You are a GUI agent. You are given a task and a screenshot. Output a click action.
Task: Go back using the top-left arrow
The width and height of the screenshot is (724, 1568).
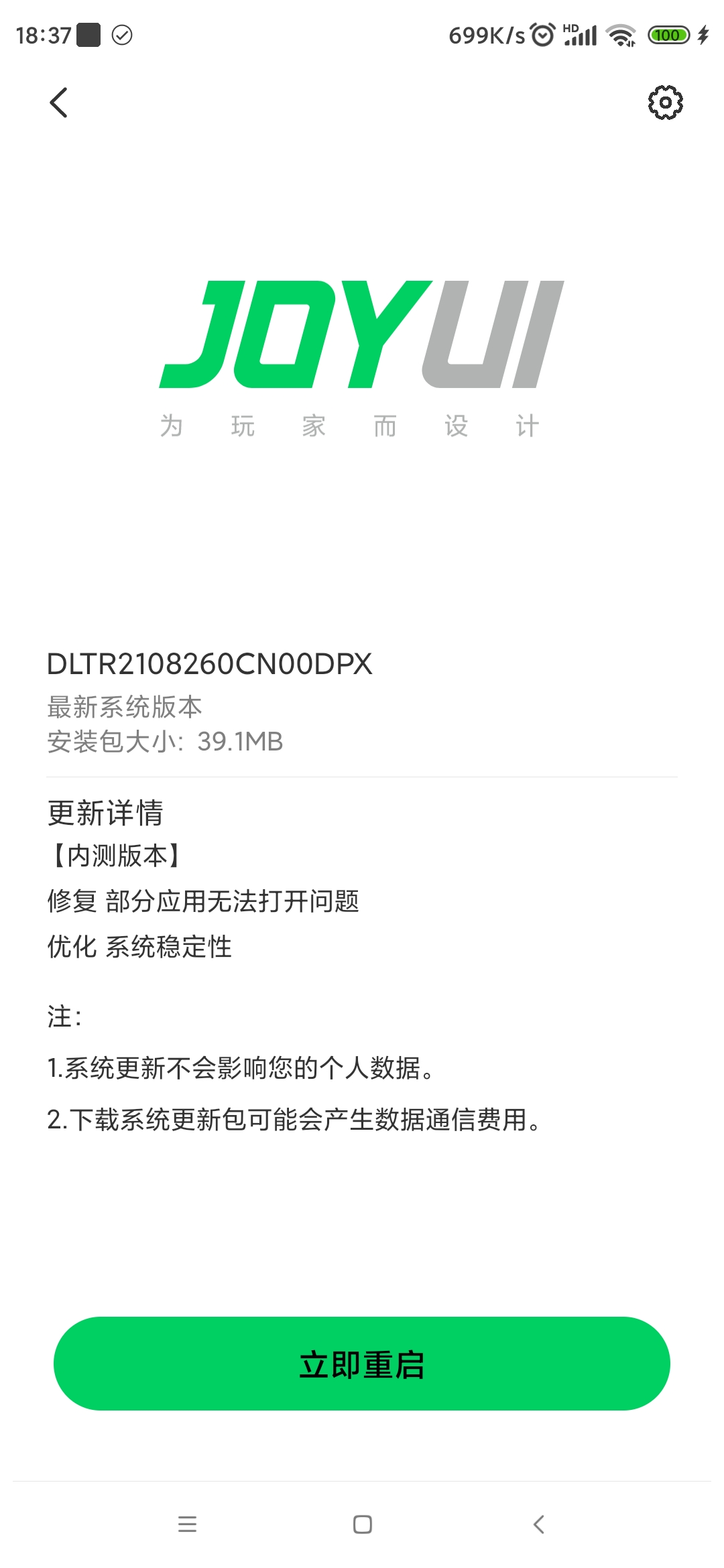click(59, 103)
